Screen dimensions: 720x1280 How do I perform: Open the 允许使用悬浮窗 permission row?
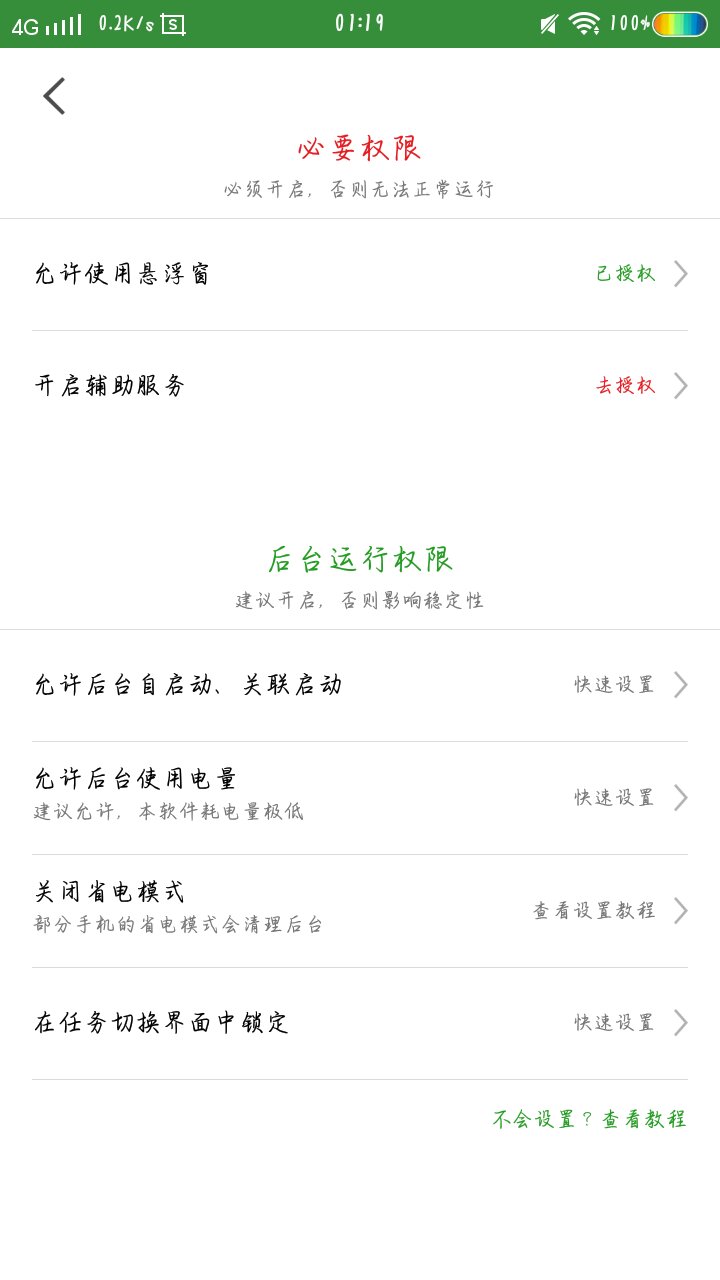(x=360, y=274)
